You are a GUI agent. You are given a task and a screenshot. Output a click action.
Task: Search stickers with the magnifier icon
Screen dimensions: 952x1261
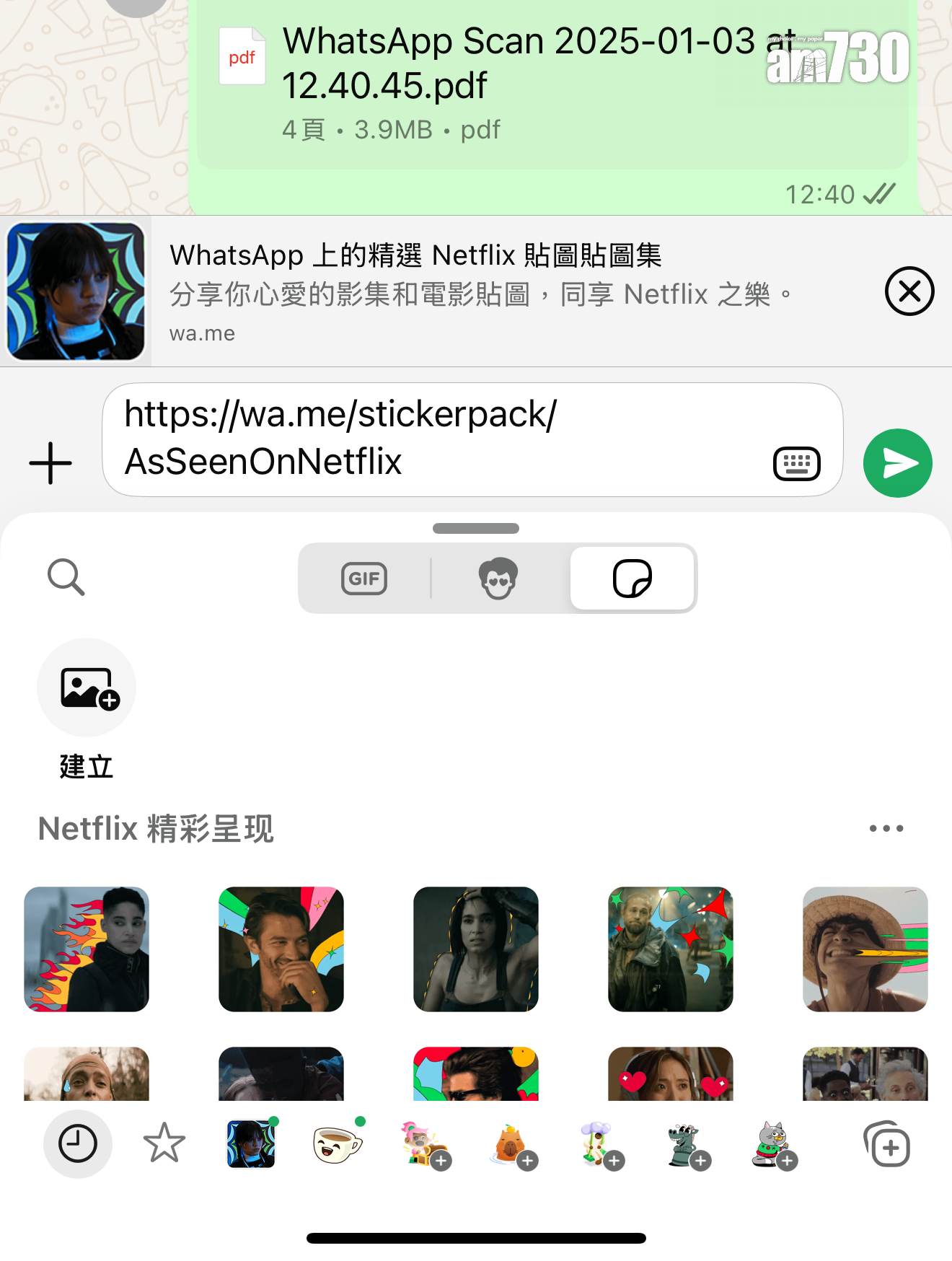(x=66, y=577)
